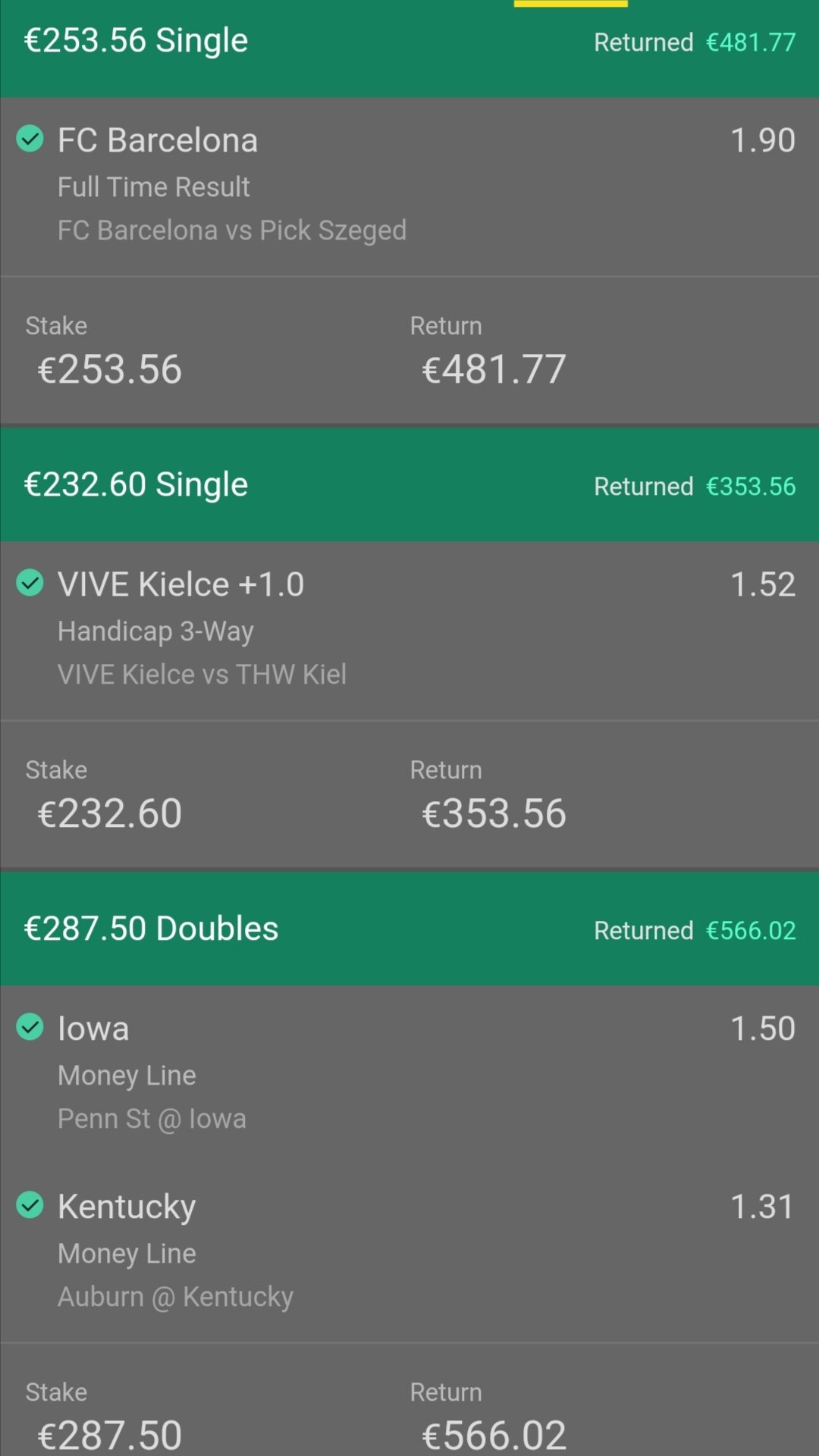This screenshot has width=819, height=1456.
Task: Collapse the €287.50 Doubles bet header
Action: click(409, 929)
